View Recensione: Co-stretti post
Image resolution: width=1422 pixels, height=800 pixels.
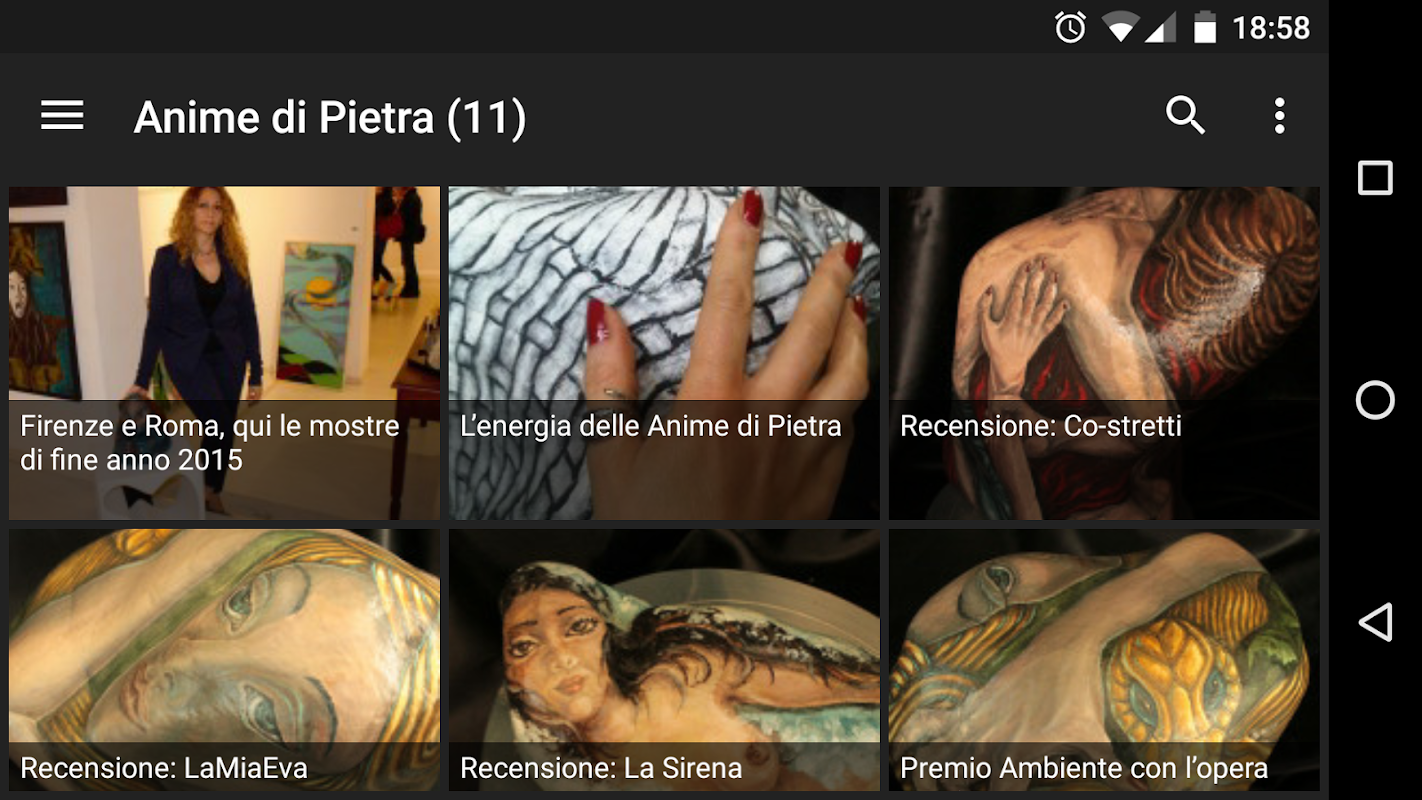point(1104,353)
